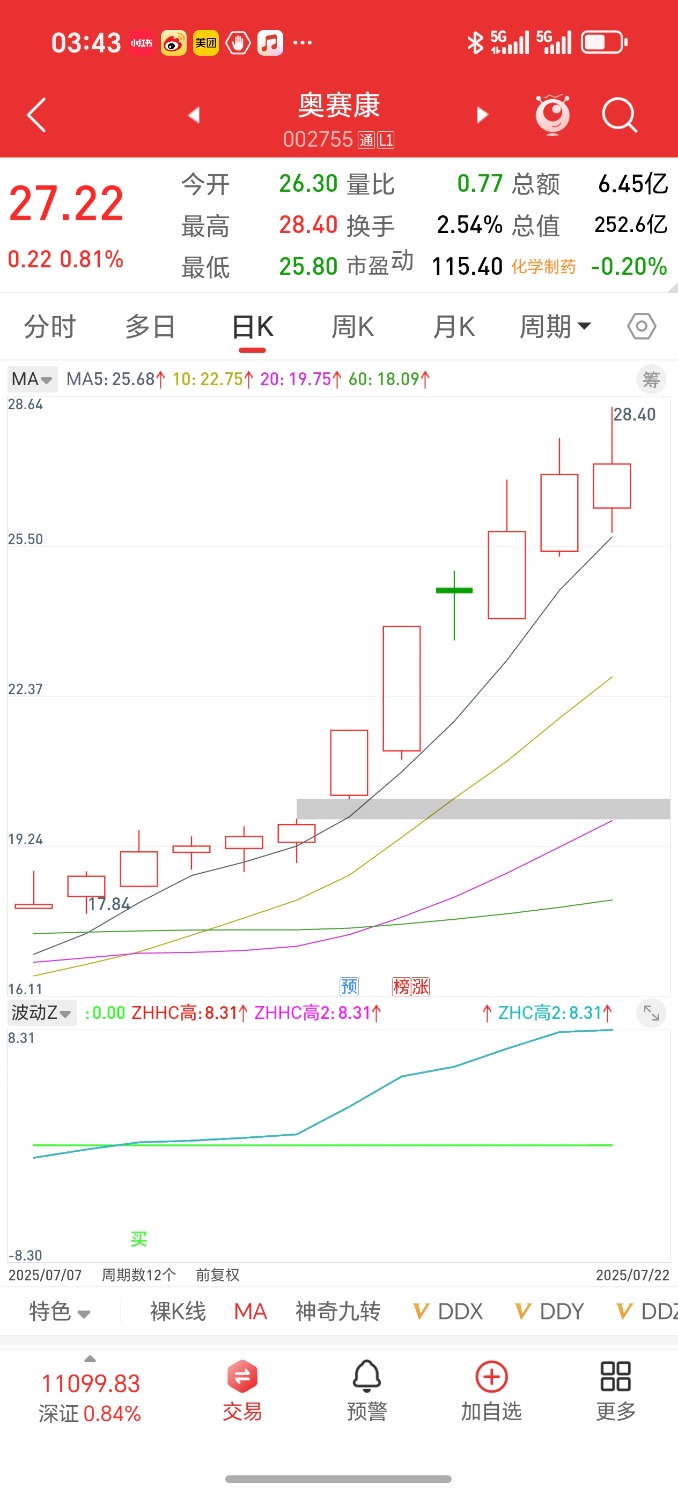Go back using the top-left arrow
678x1500 pixels.
(37, 116)
